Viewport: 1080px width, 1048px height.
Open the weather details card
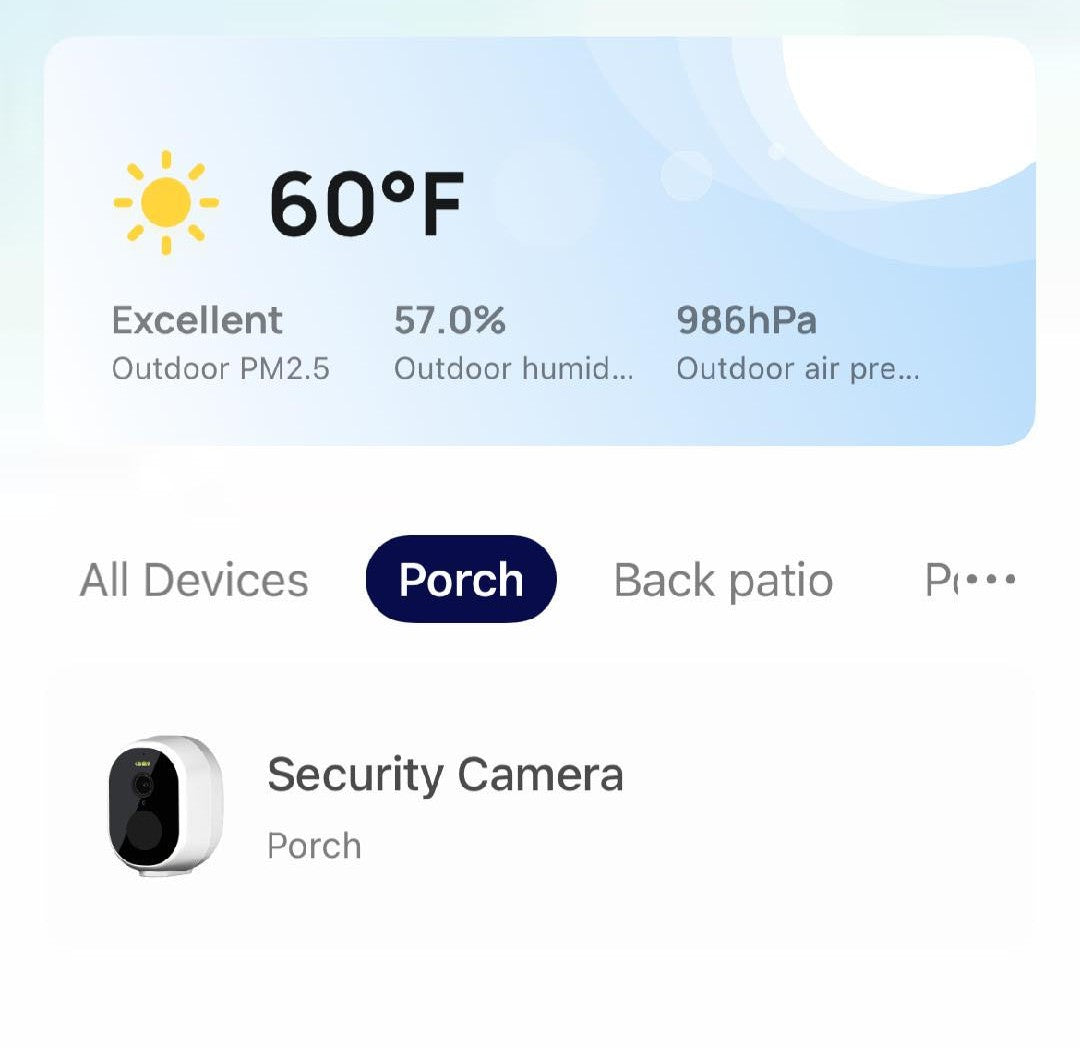coord(540,242)
